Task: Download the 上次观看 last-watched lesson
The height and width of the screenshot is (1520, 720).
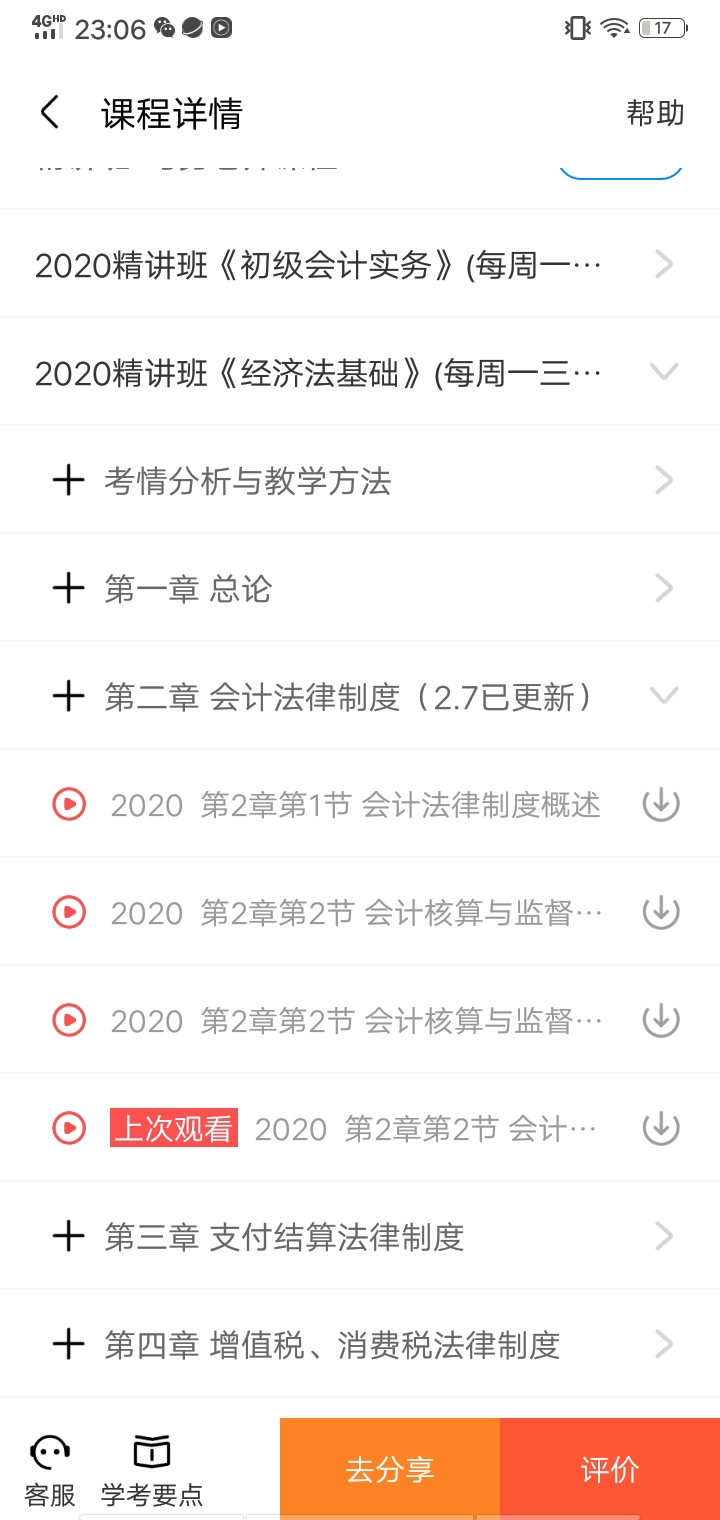Action: click(x=660, y=1128)
